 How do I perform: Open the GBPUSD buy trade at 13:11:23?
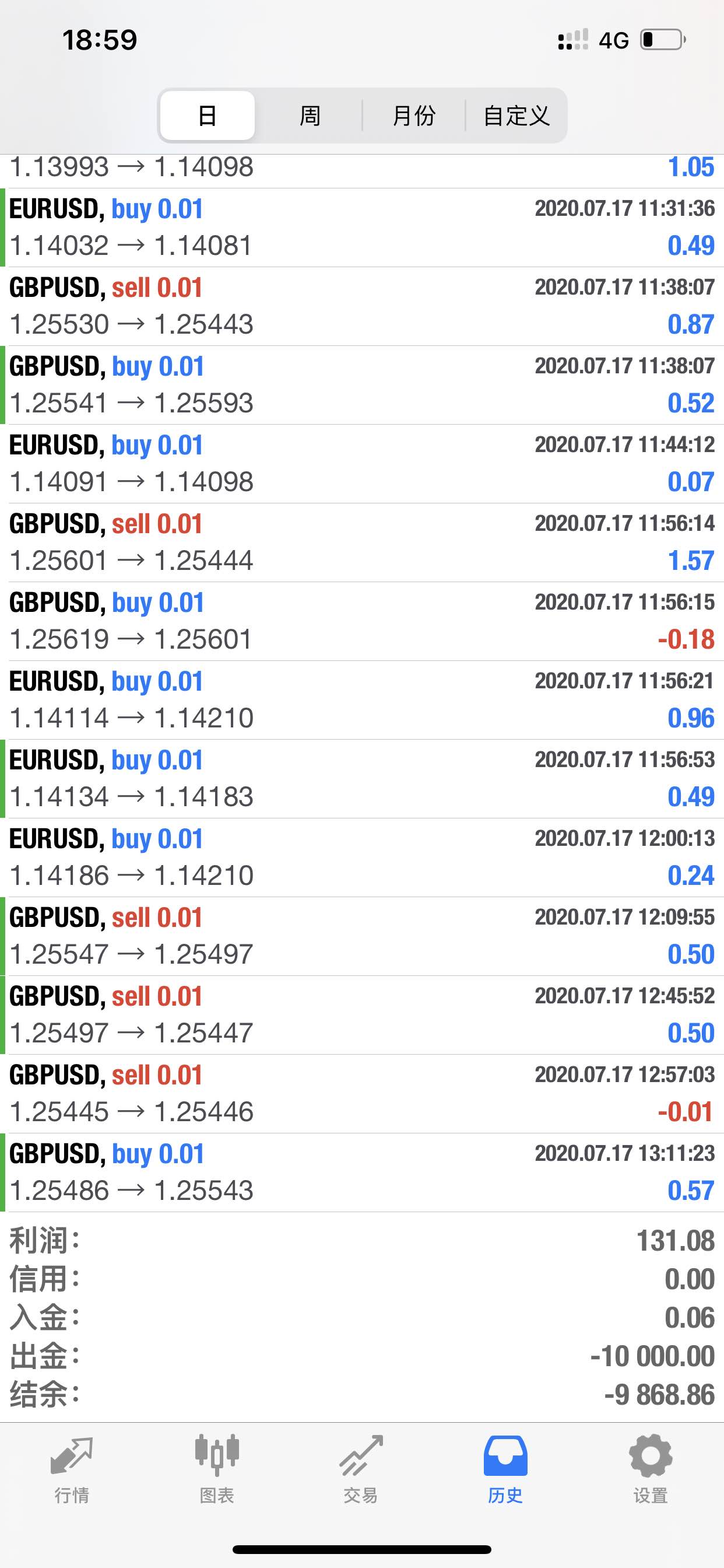[362, 1172]
